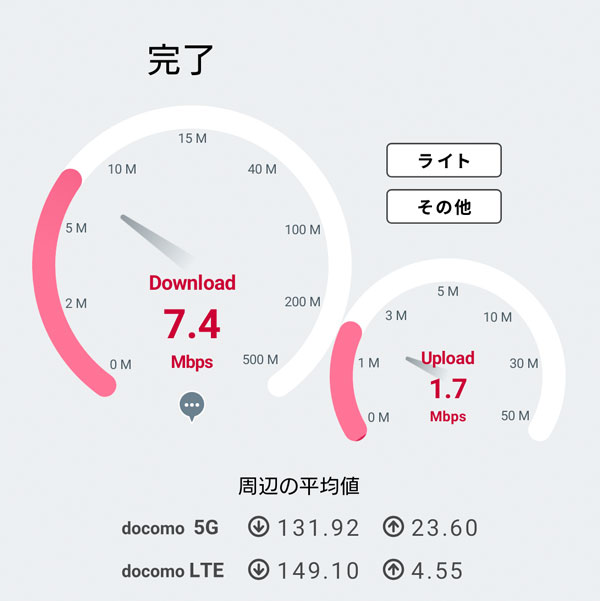Open the speech bubble comment icon
Viewport: 600px width, 601px height.
point(192,405)
